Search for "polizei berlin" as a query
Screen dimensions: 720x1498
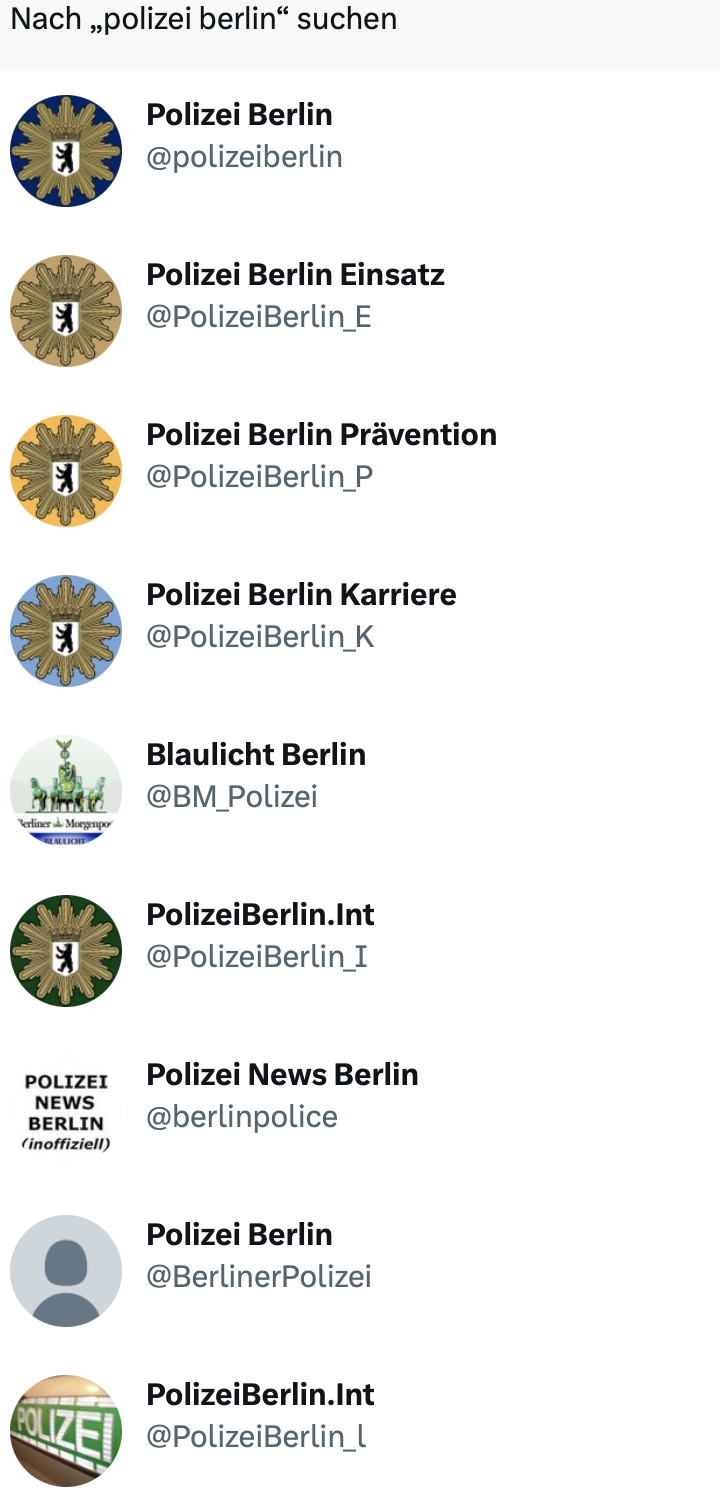(204, 20)
